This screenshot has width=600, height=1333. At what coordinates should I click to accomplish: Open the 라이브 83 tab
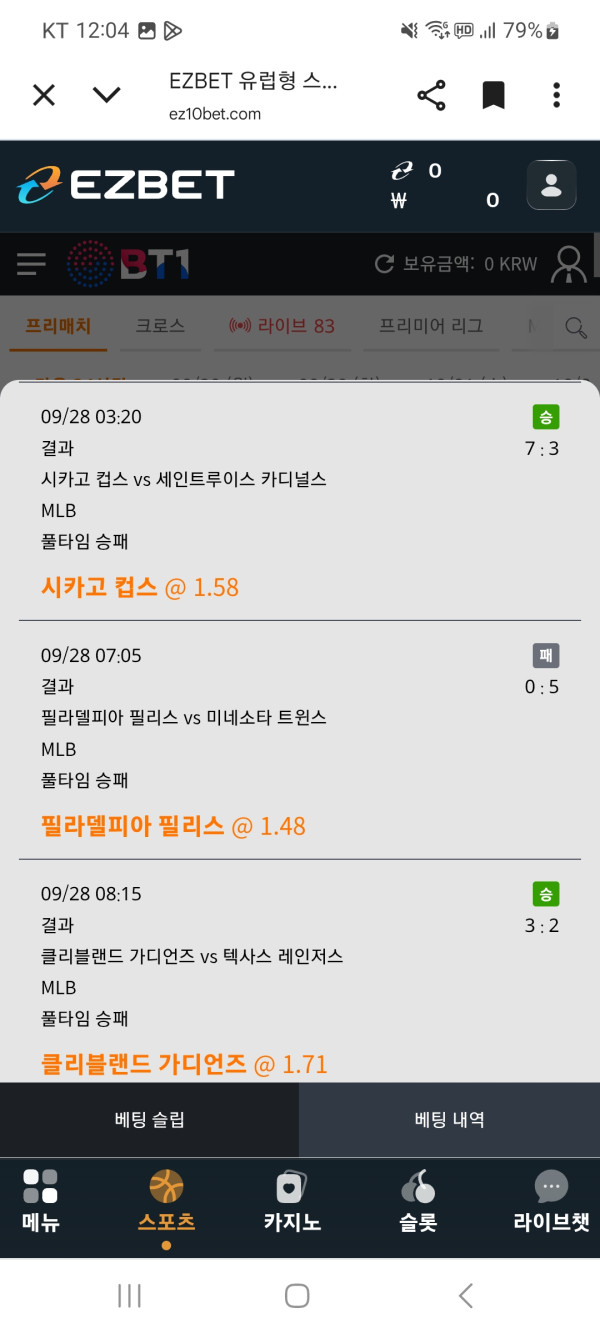282,326
